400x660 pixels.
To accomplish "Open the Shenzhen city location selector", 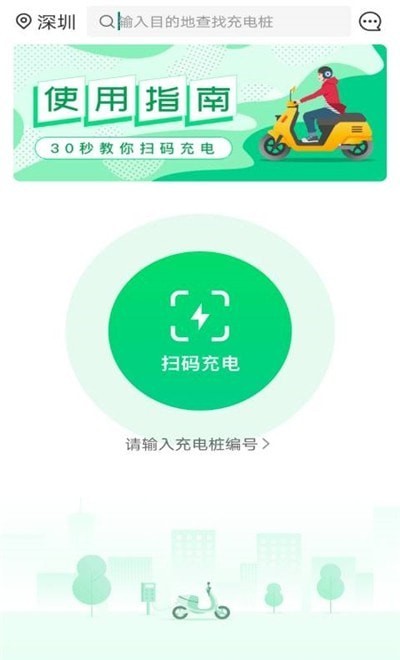I will point(45,21).
